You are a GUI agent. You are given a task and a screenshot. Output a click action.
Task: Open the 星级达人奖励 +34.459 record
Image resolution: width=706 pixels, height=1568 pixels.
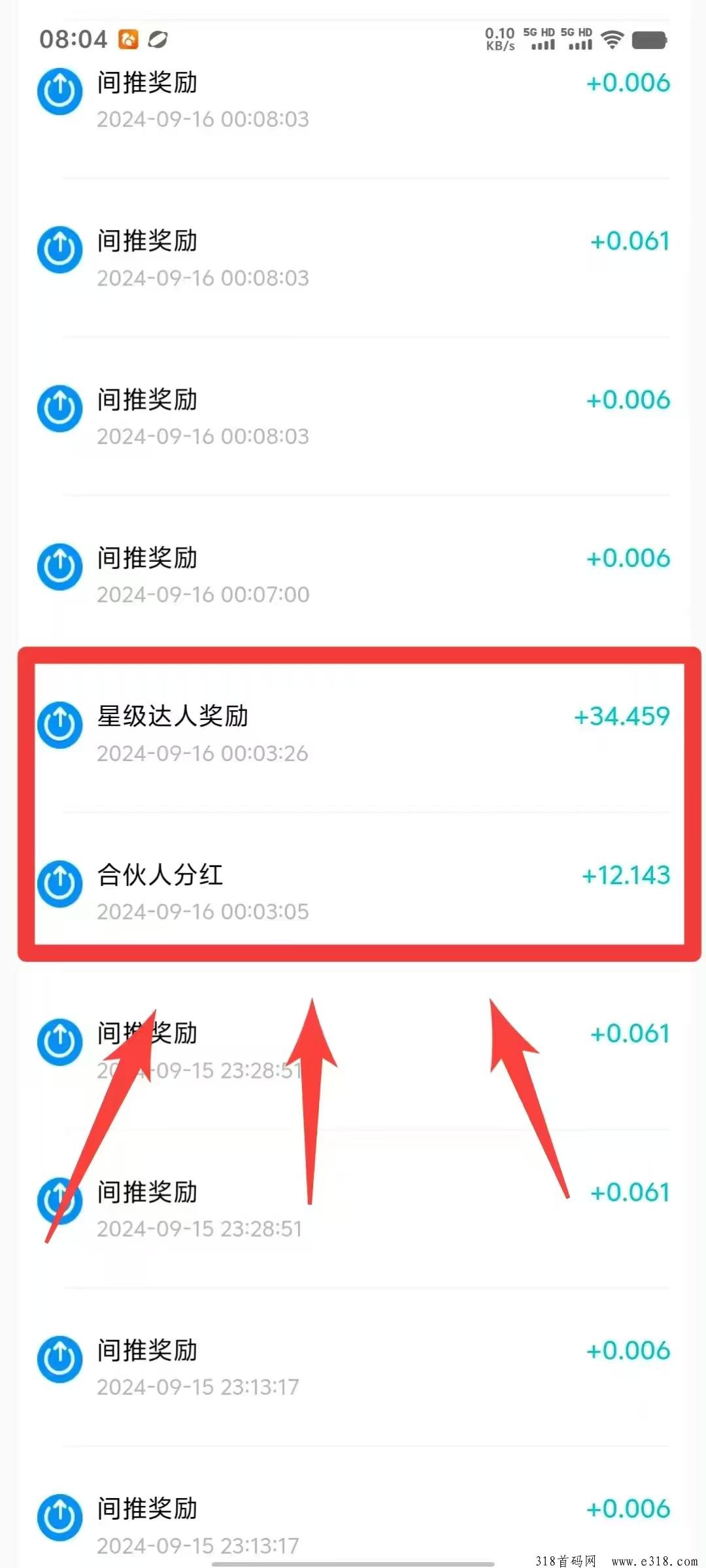(353, 733)
